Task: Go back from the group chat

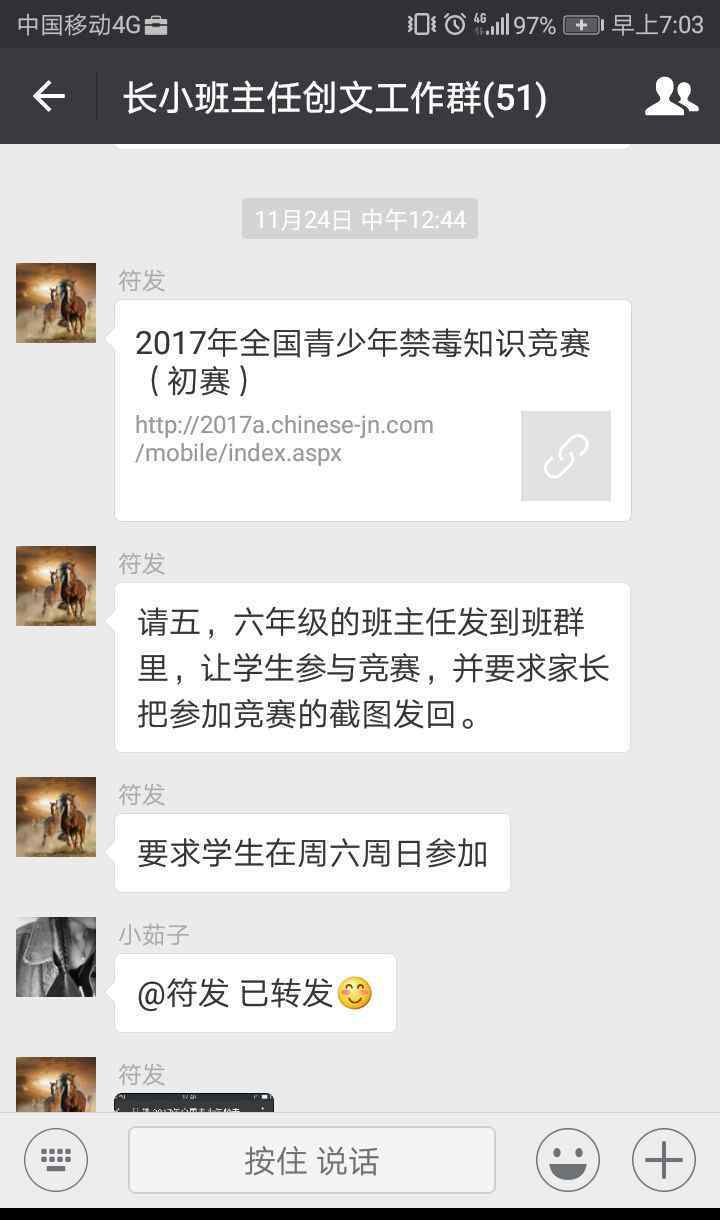Action: (x=48, y=97)
